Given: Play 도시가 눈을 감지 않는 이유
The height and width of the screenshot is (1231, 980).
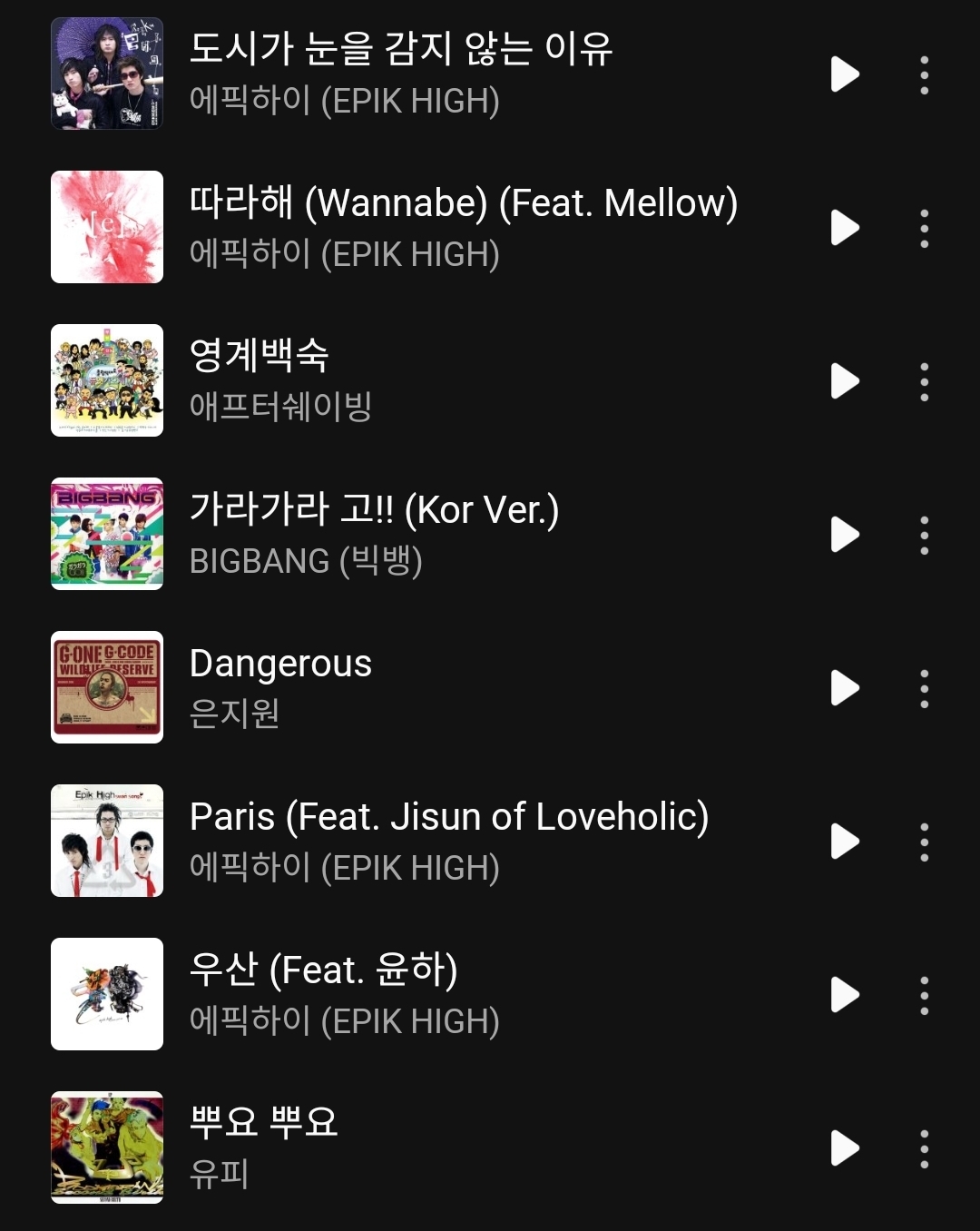Looking at the screenshot, I should click(x=845, y=74).
